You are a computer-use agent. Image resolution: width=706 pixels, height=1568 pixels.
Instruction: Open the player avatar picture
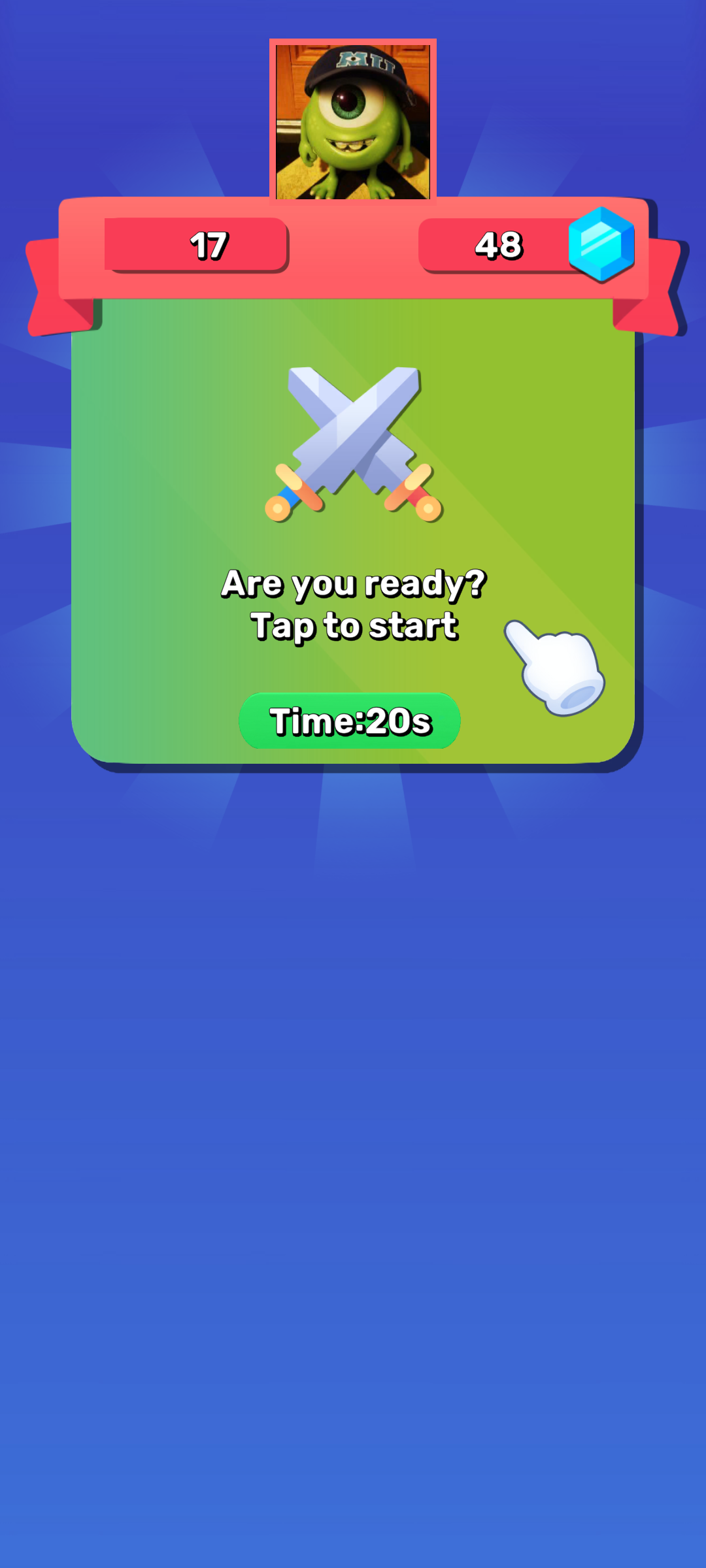[x=353, y=122]
